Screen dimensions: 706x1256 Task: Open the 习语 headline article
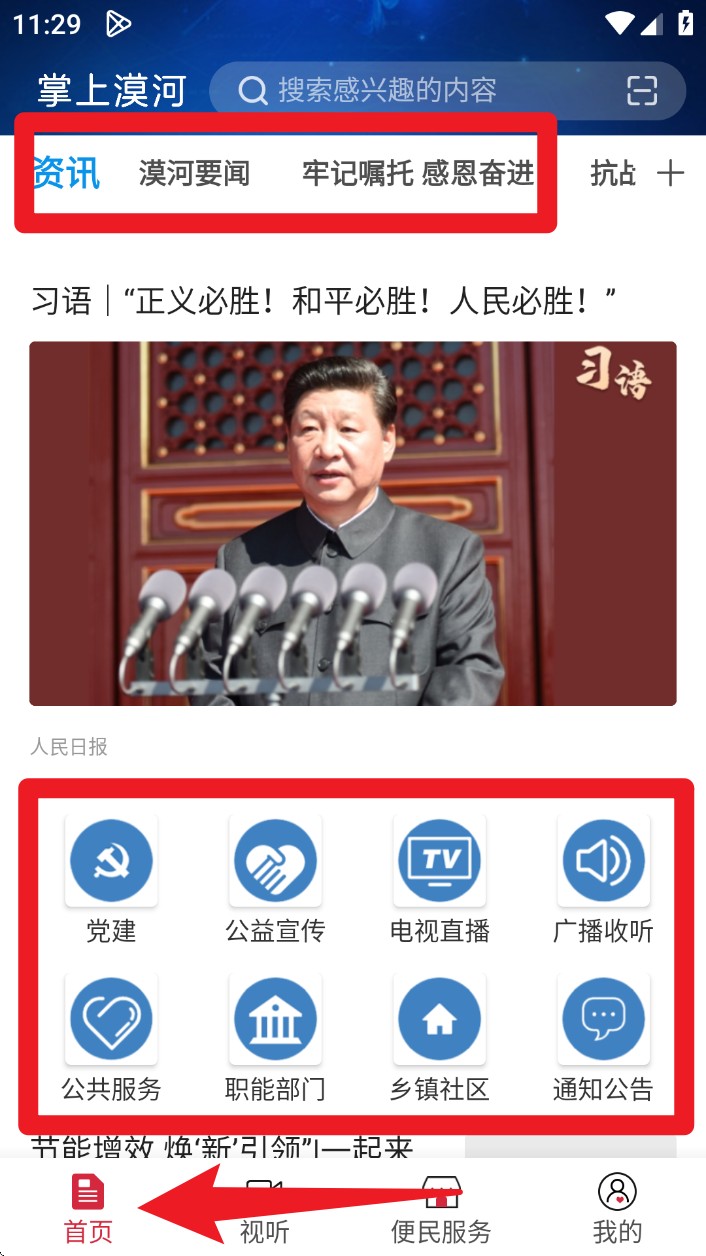click(324, 300)
